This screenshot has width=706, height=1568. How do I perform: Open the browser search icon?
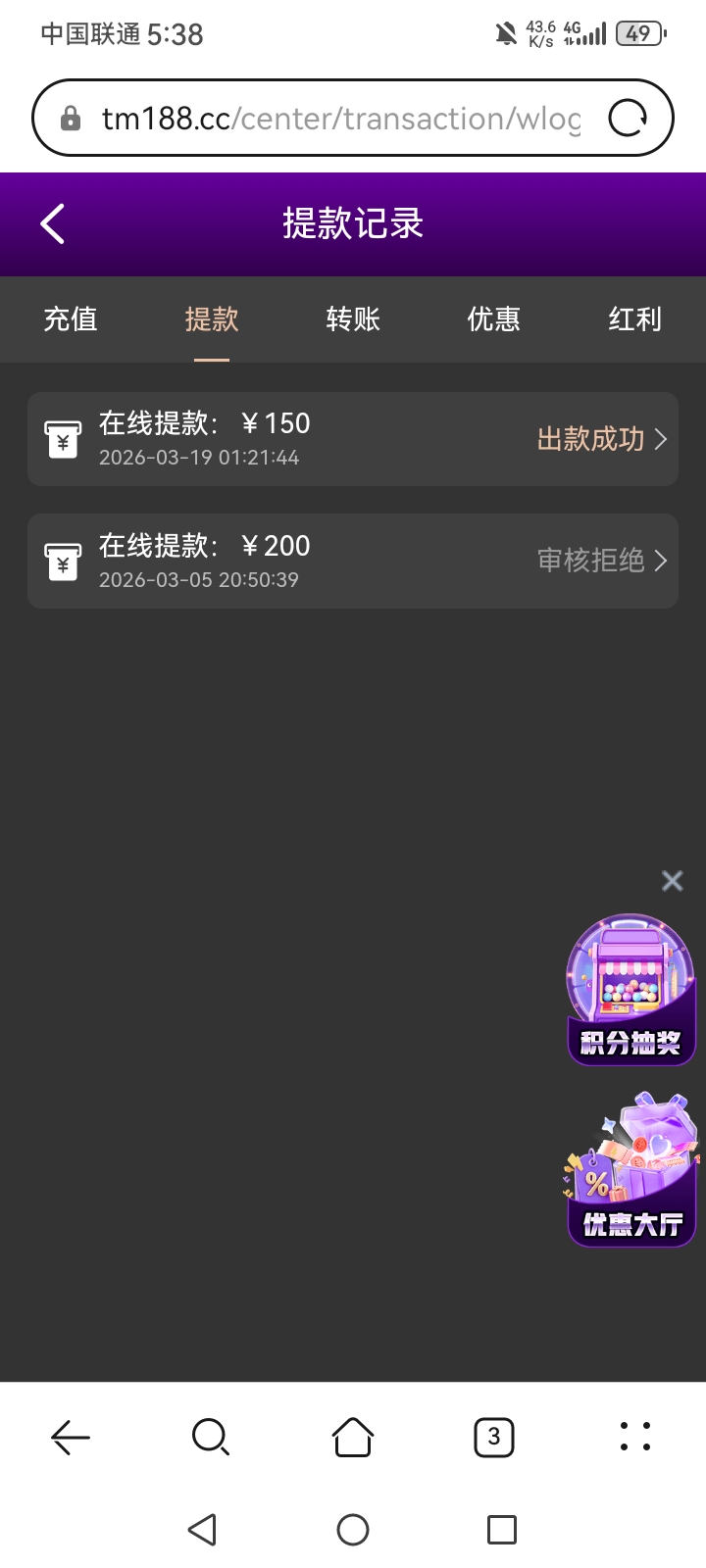tap(211, 1437)
